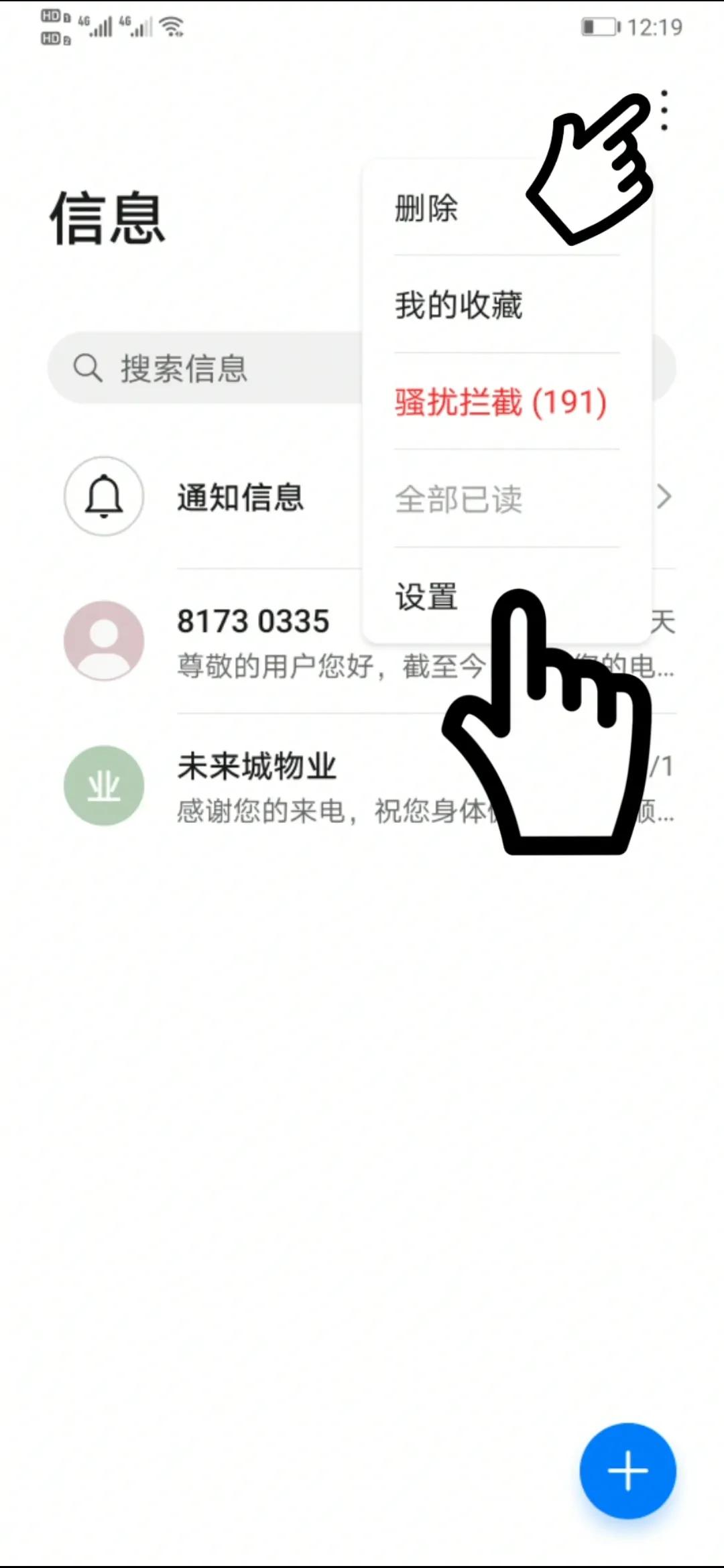Open the conversation from 8173 0335

pos(253,620)
